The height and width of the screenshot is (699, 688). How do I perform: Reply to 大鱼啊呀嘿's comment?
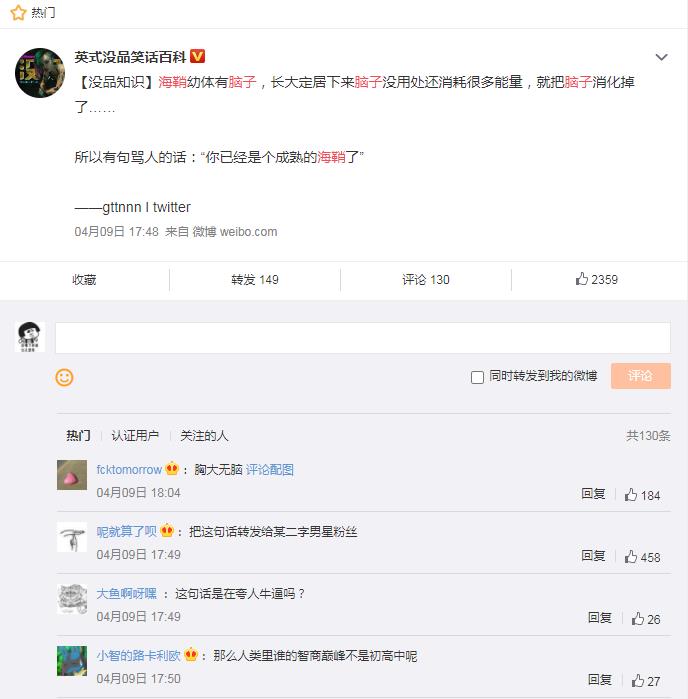click(600, 618)
